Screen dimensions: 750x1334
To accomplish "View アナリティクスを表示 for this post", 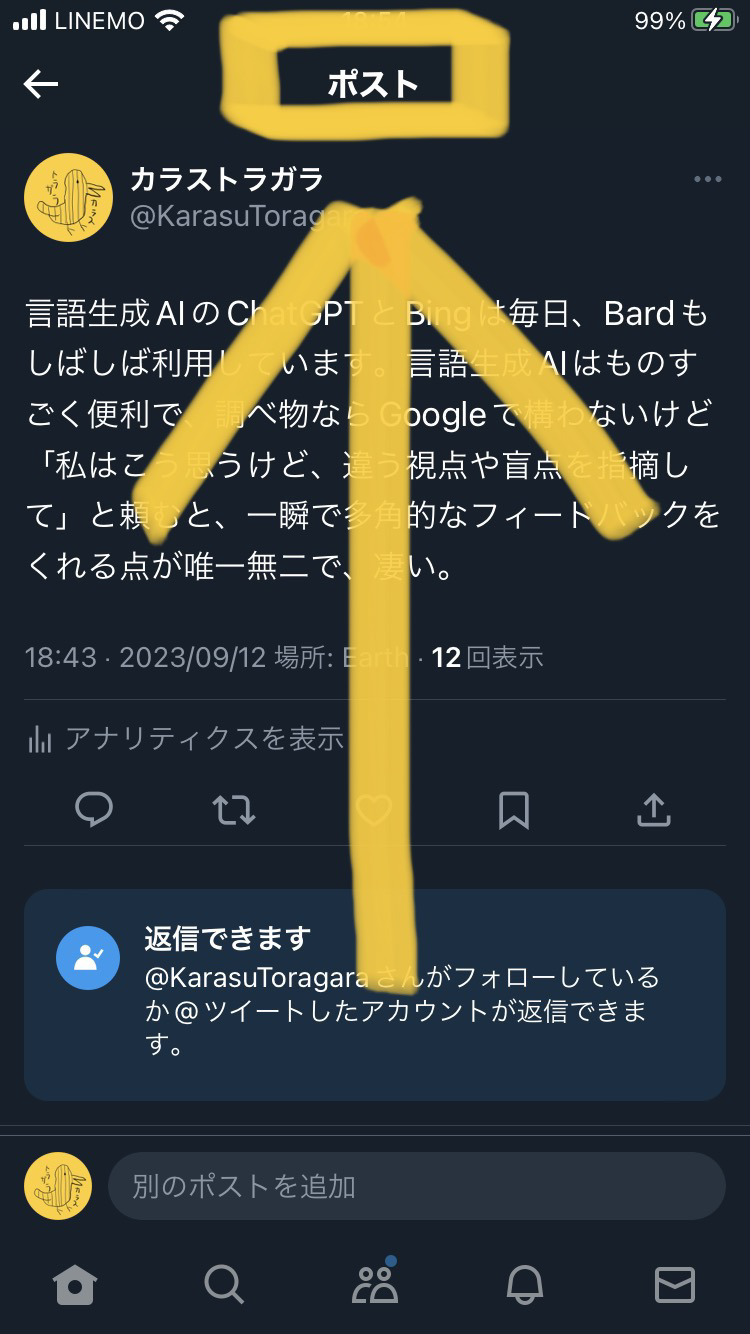I will click(186, 739).
